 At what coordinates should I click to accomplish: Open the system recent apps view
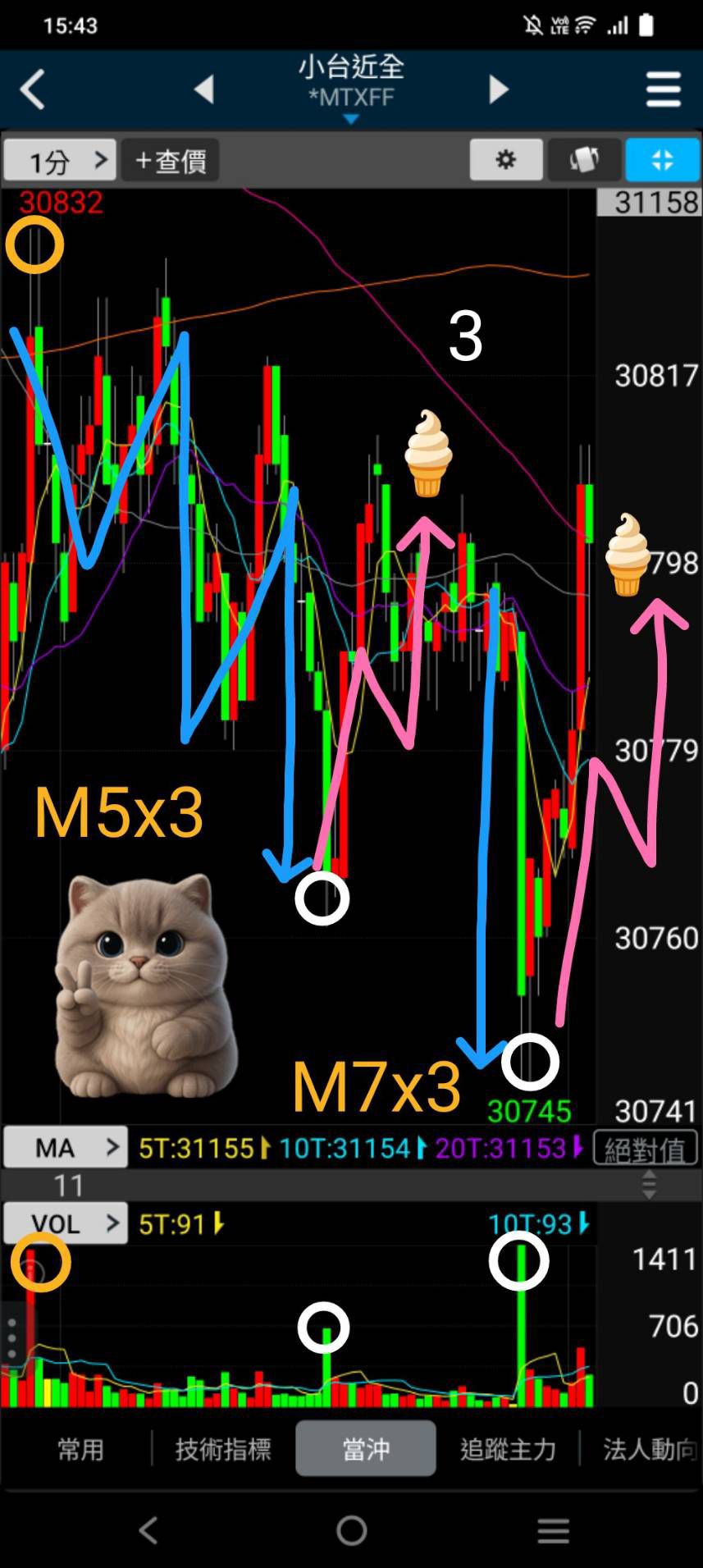point(553,1530)
